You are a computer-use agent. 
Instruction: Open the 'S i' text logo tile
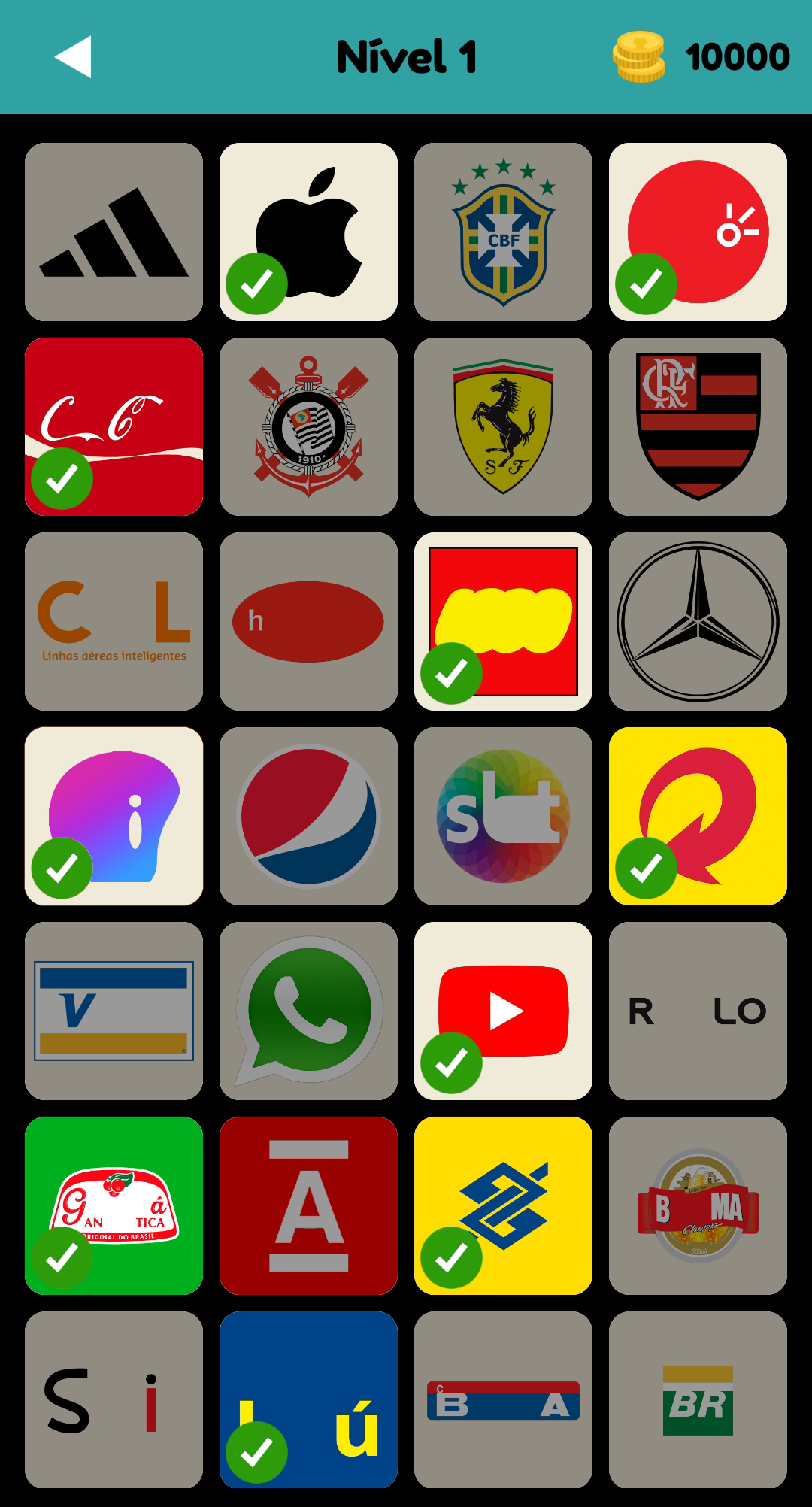pos(114,1399)
